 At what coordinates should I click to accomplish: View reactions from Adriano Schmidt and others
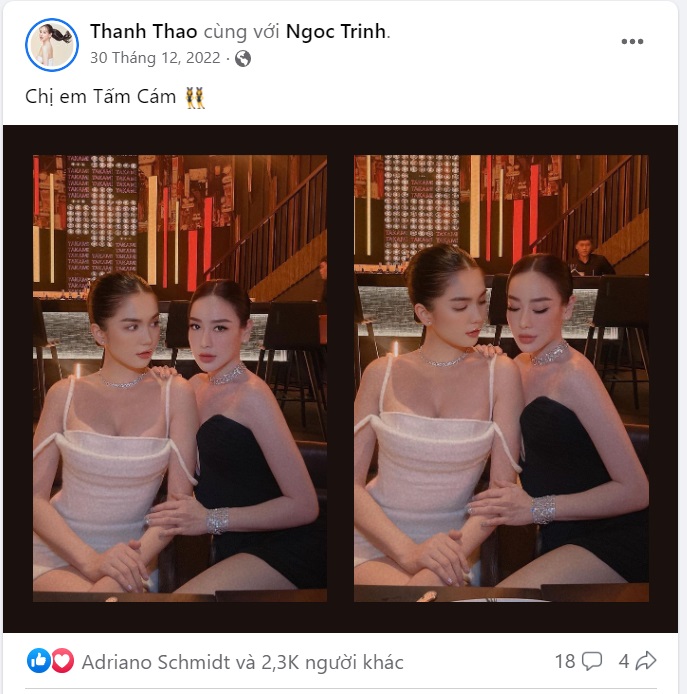(x=242, y=662)
